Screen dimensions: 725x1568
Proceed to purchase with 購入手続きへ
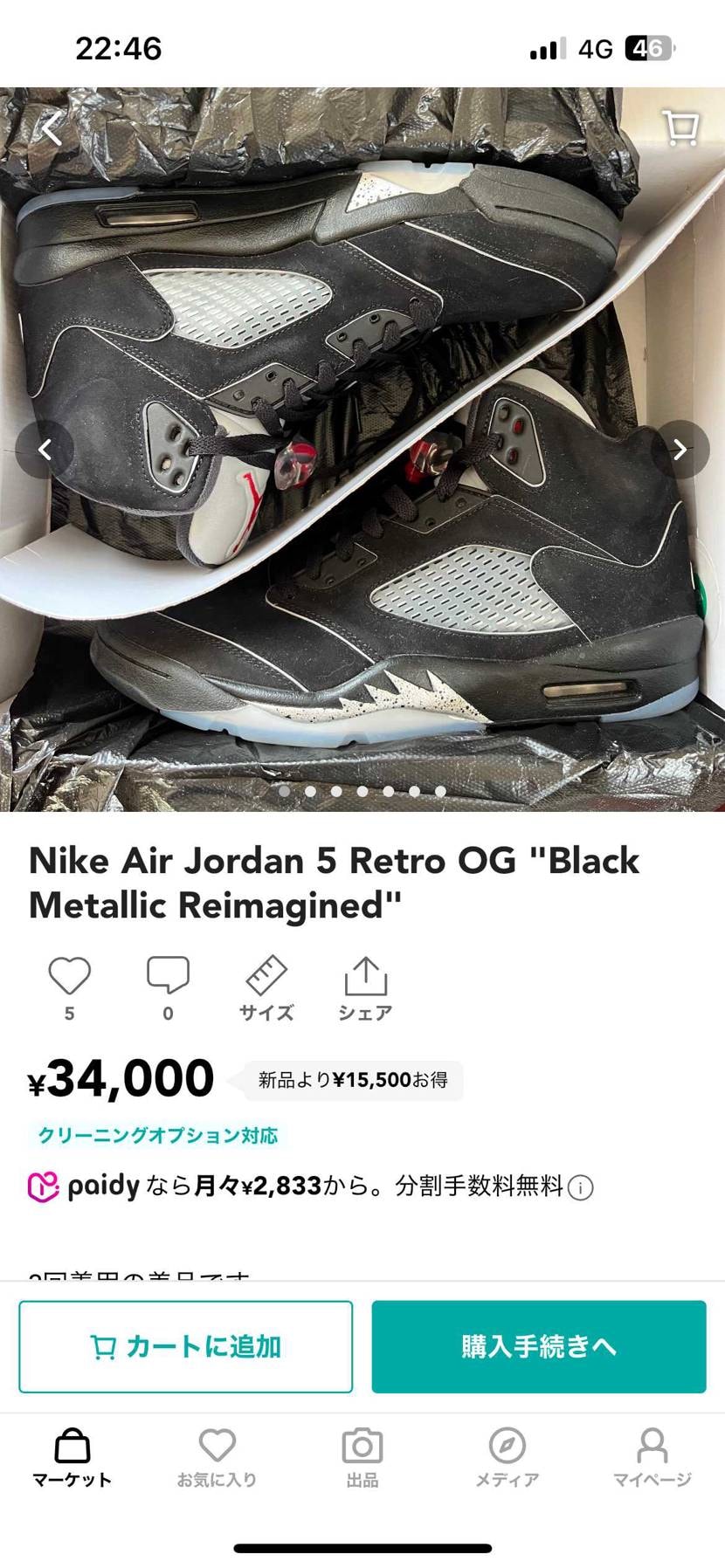(539, 1346)
